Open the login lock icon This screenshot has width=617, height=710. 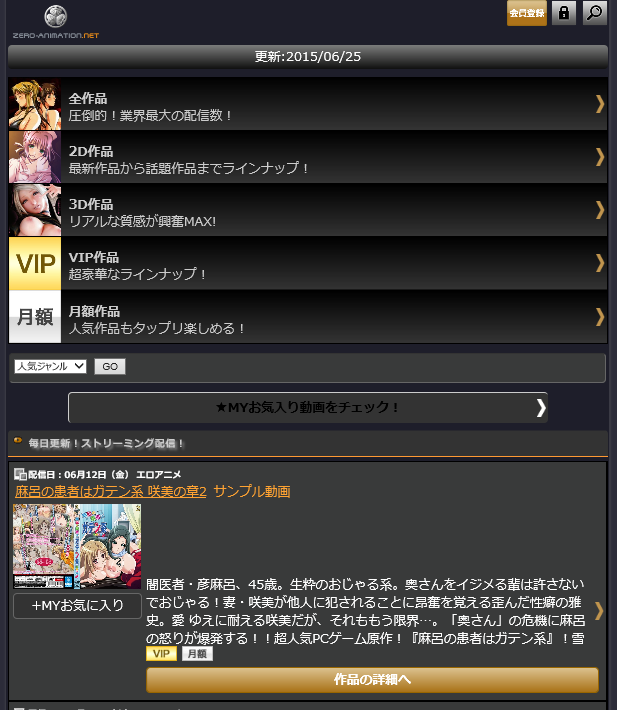pos(564,13)
